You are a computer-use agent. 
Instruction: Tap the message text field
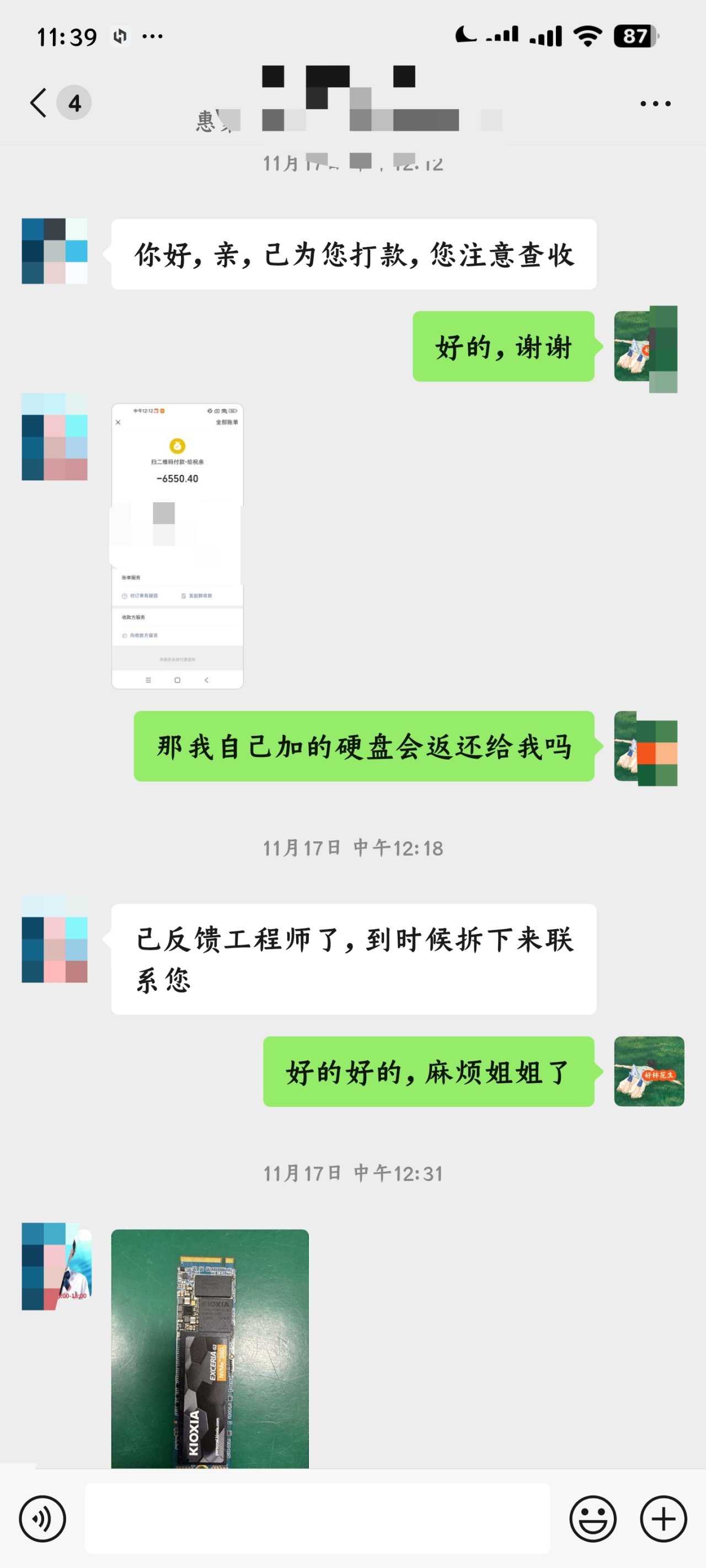[317, 1518]
